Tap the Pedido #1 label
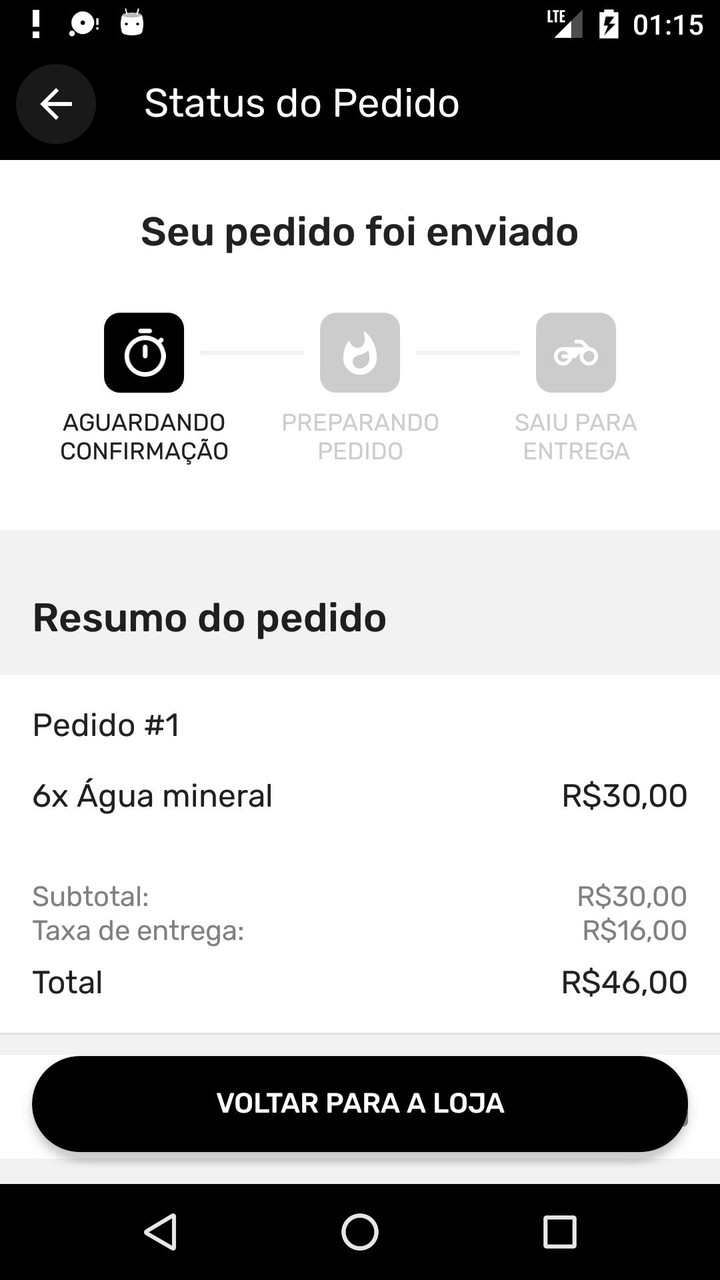This screenshot has width=720, height=1280. (106, 725)
